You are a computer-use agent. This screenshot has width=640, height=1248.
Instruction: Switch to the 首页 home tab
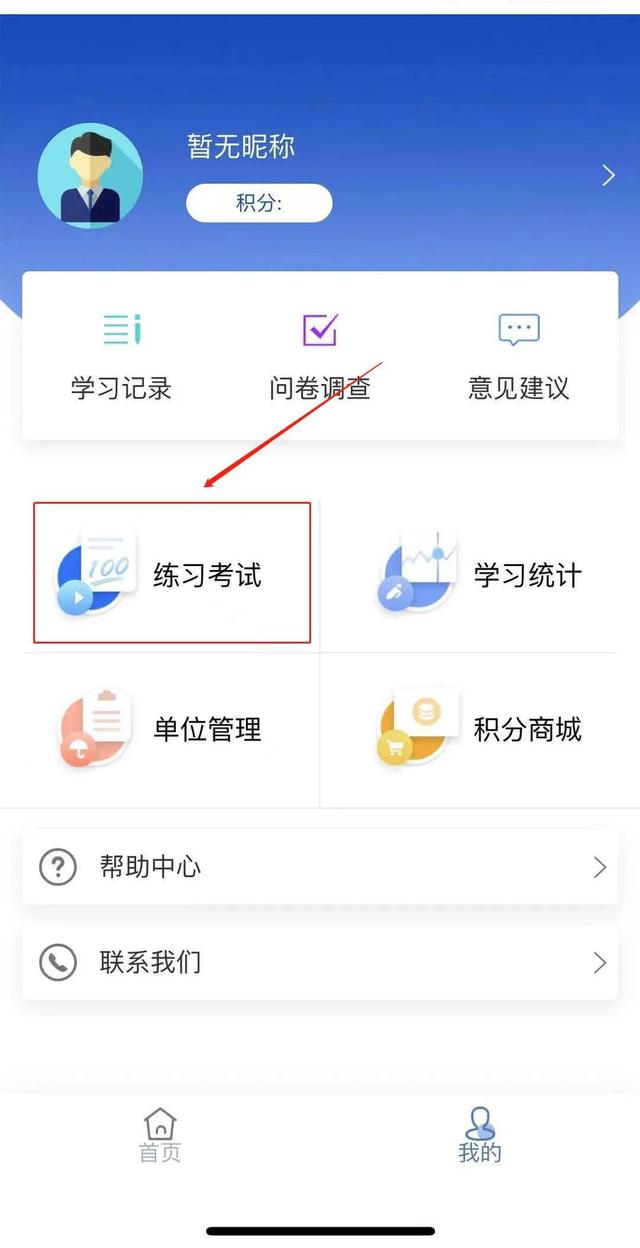click(160, 1135)
